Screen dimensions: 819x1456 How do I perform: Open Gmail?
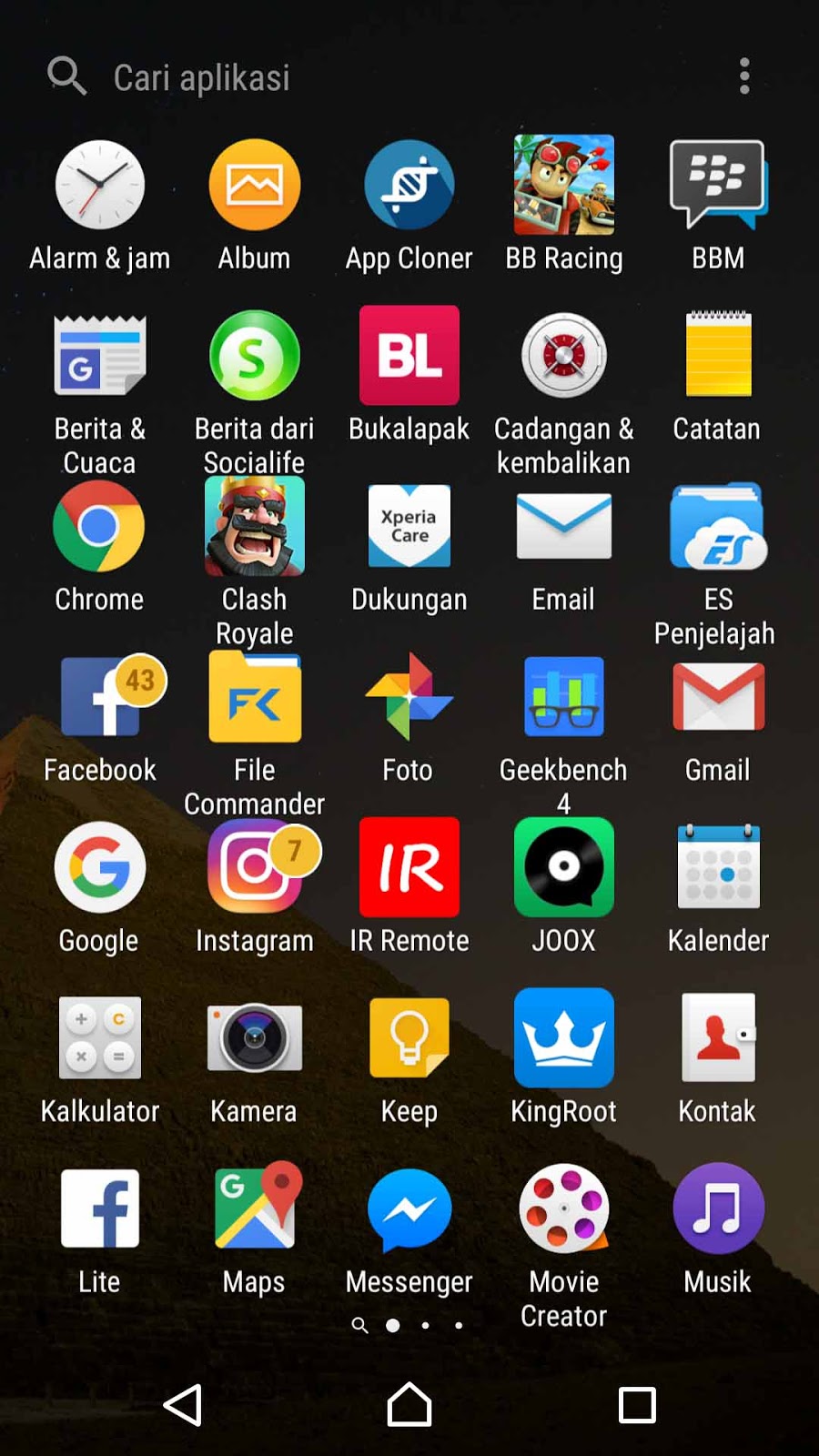click(718, 698)
